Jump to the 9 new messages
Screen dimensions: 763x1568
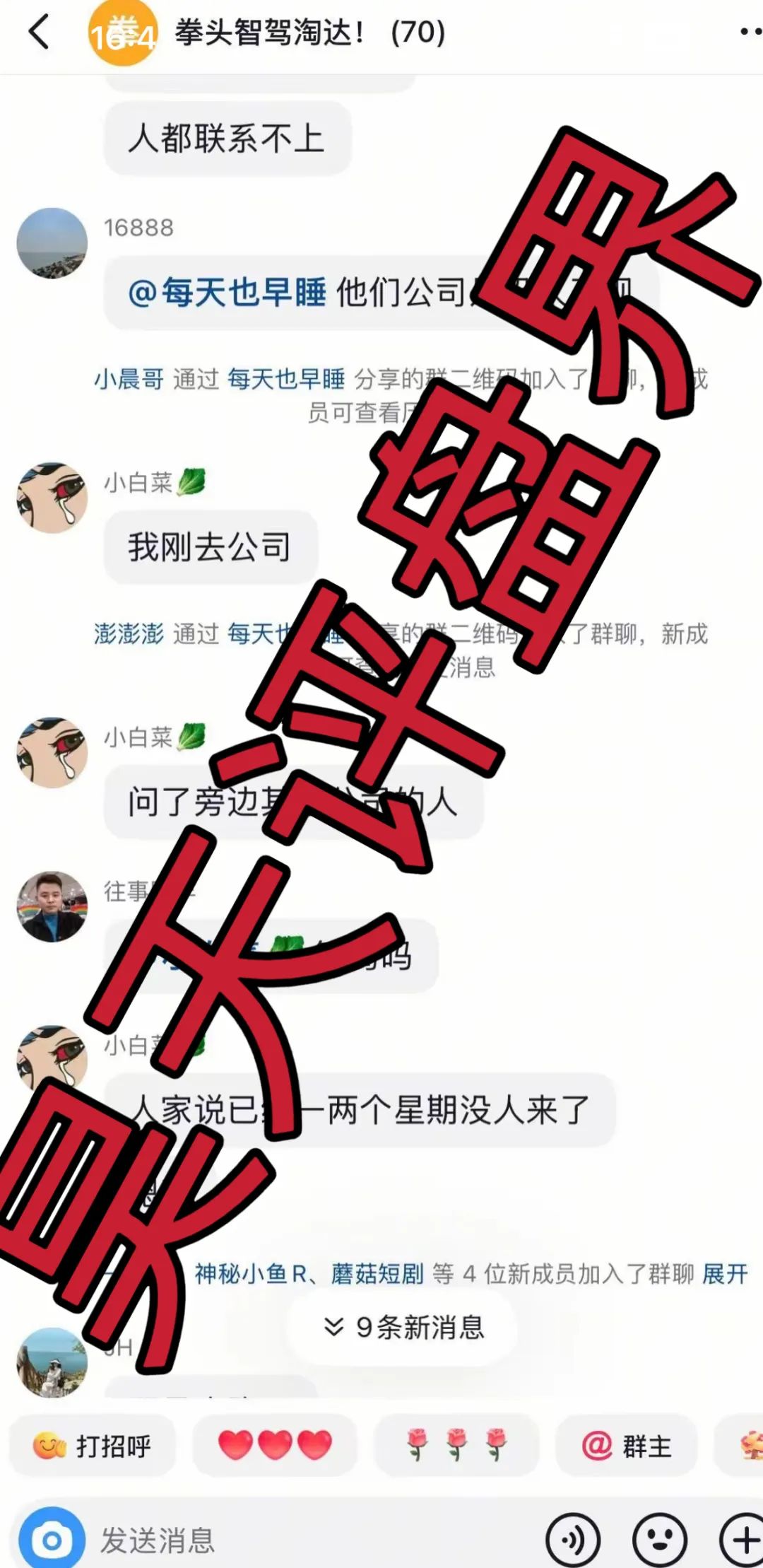[x=404, y=1328]
